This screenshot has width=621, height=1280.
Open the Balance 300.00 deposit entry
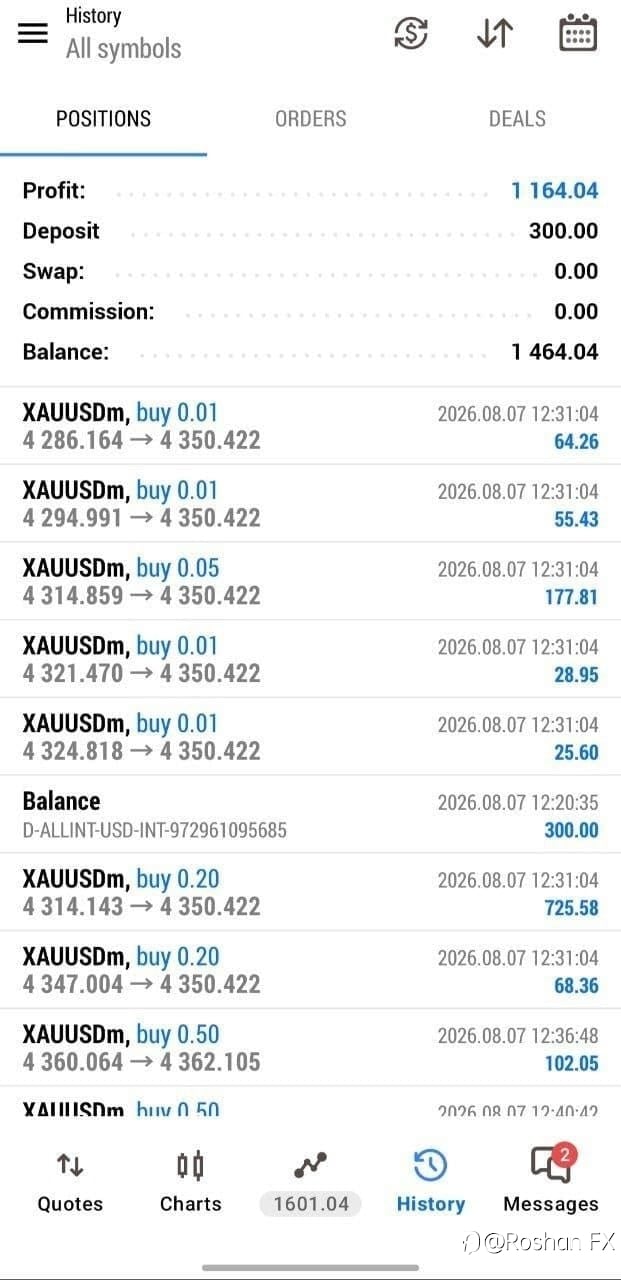click(310, 814)
